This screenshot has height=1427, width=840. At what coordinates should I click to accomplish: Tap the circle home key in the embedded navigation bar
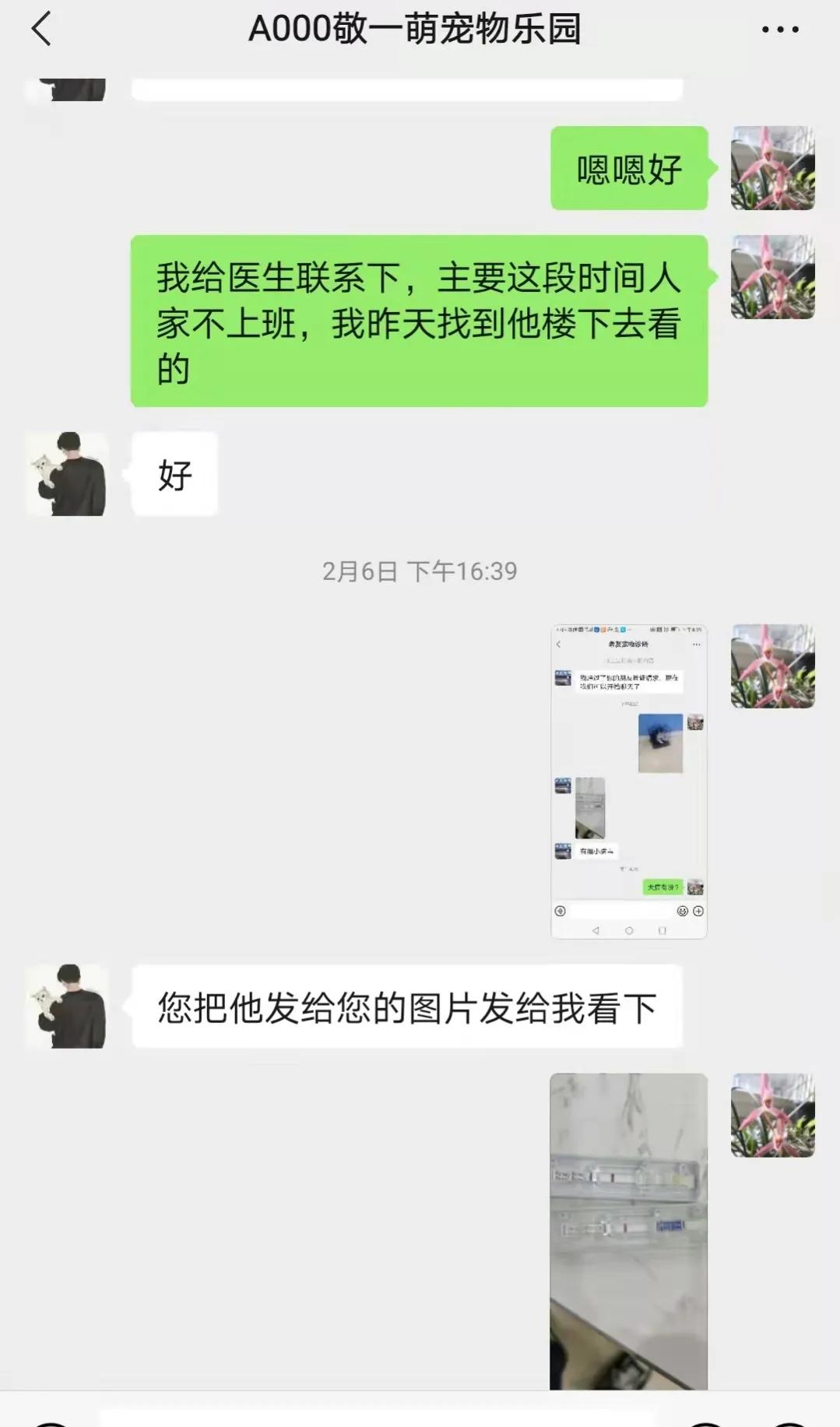pyautogui.click(x=630, y=930)
